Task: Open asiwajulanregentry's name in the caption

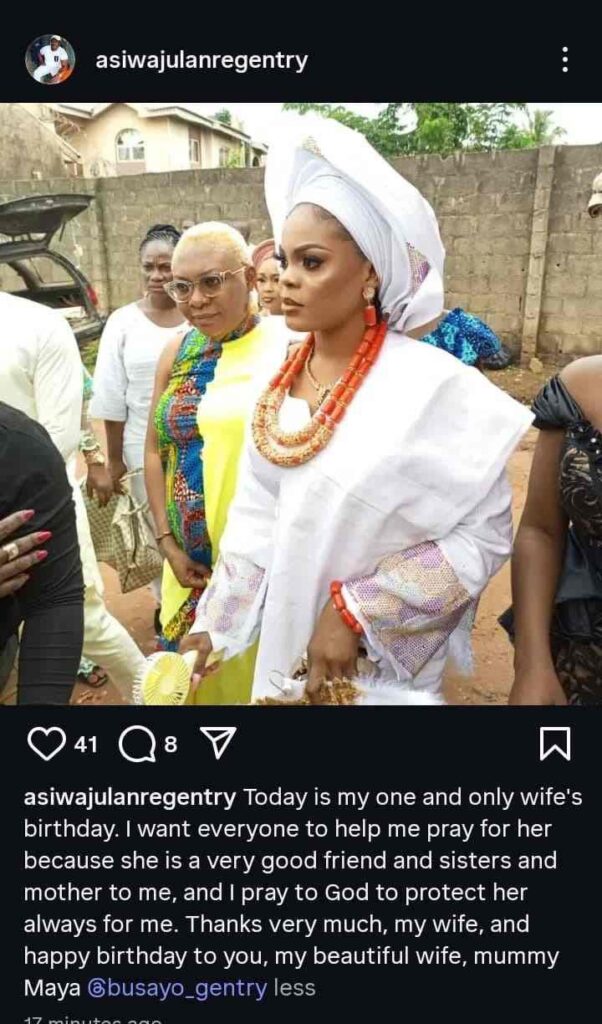Action: click(130, 797)
